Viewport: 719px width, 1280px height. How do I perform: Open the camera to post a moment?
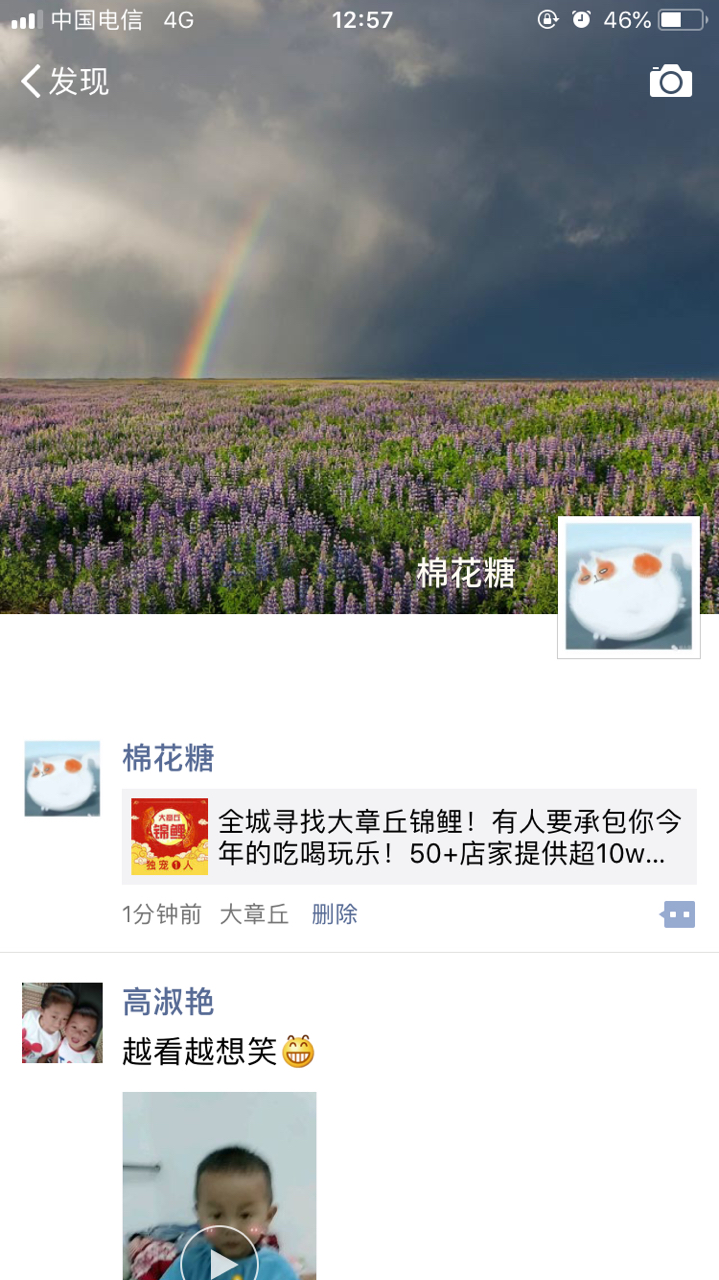click(670, 81)
